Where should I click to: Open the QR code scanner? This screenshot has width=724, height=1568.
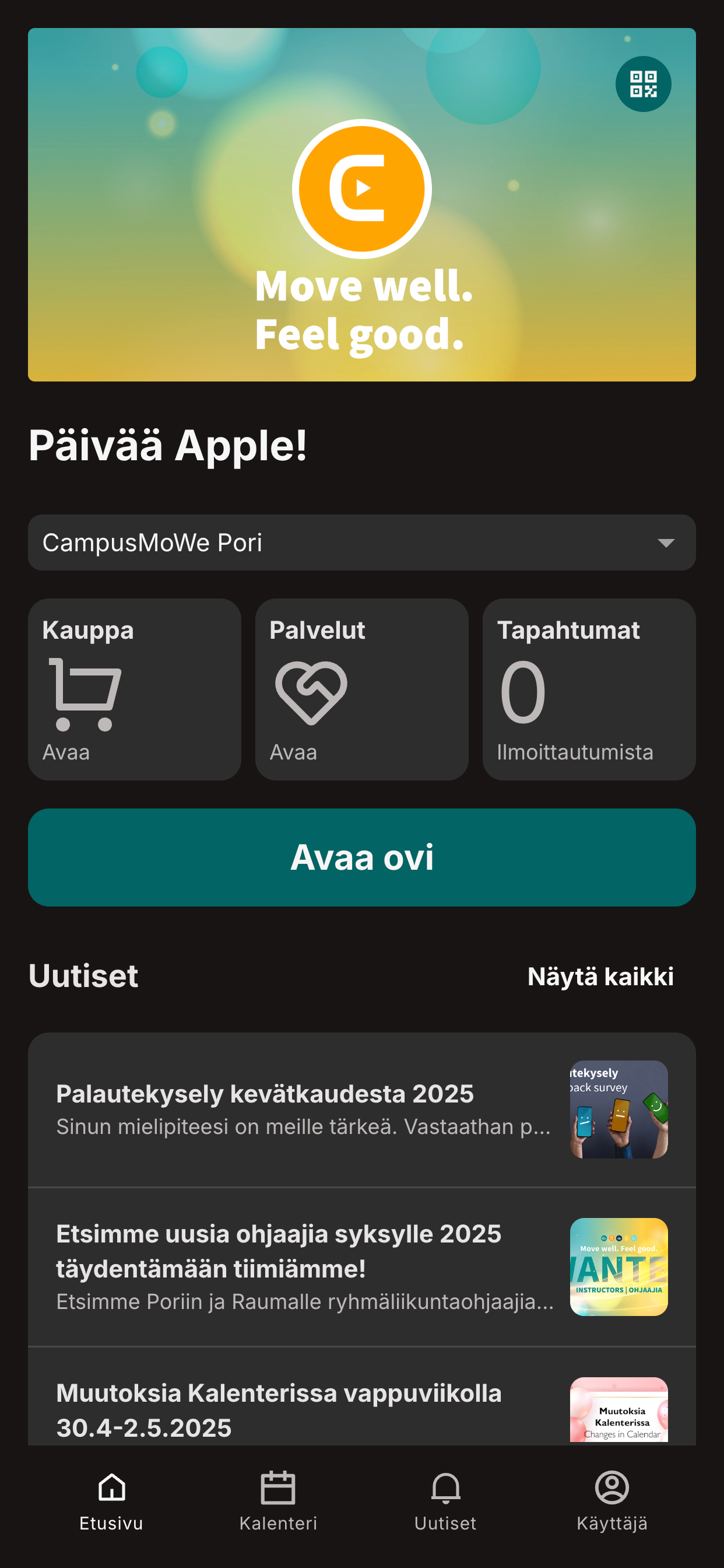pos(644,85)
